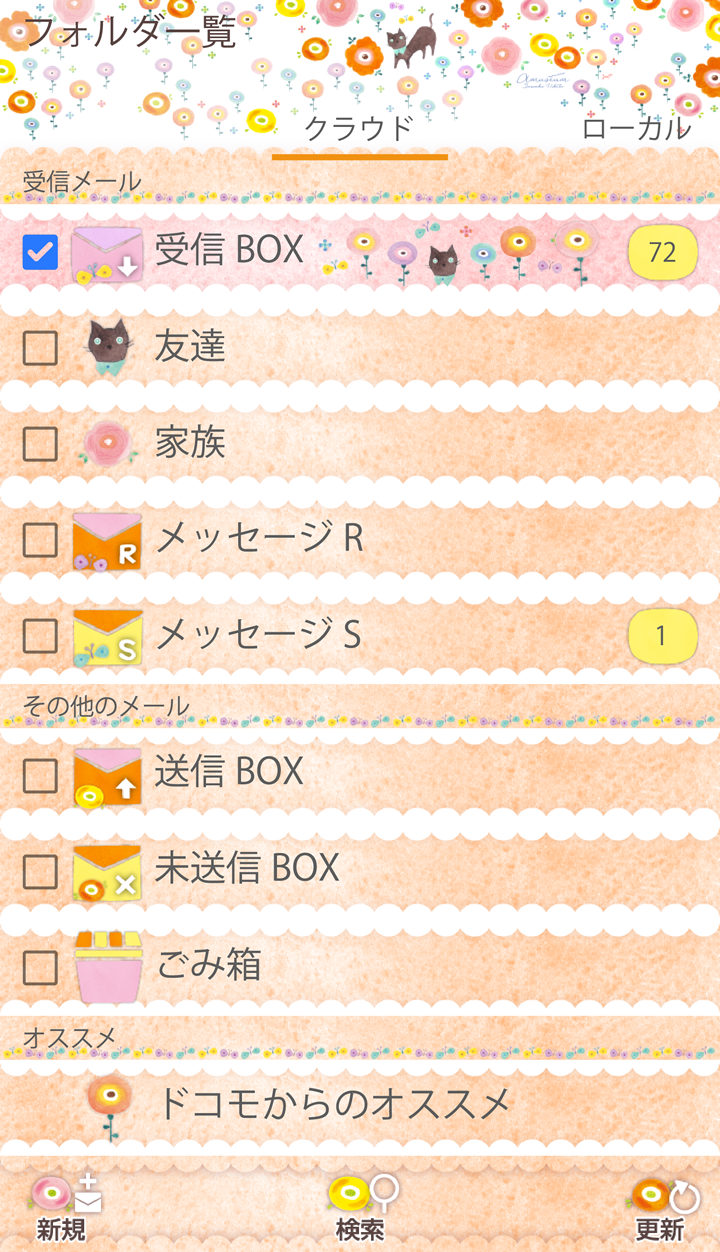The height and width of the screenshot is (1252, 720).
Task: Select the メッセージ R checkbox
Action: [40, 540]
